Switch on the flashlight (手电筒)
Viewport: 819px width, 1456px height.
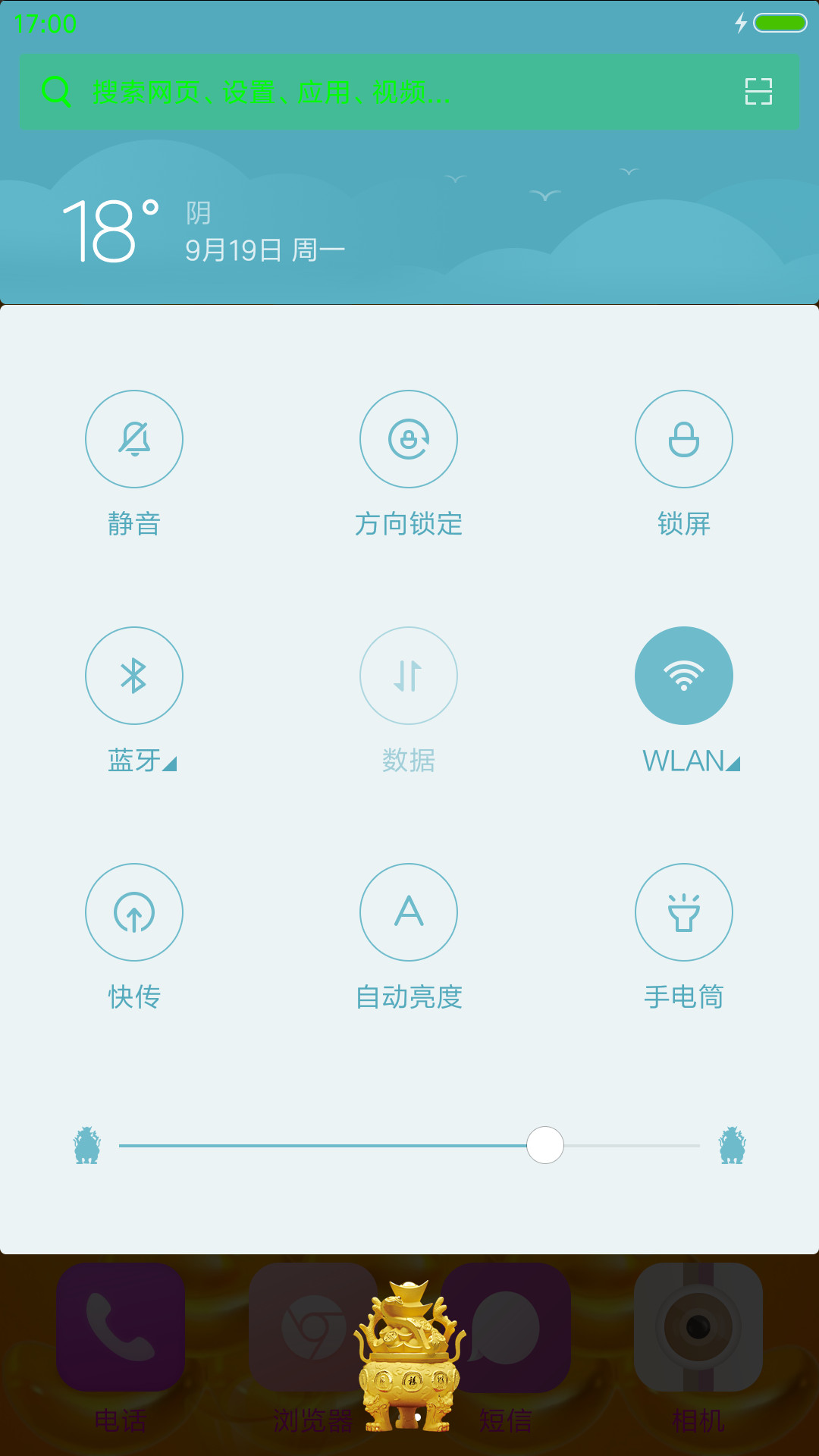coord(684,912)
